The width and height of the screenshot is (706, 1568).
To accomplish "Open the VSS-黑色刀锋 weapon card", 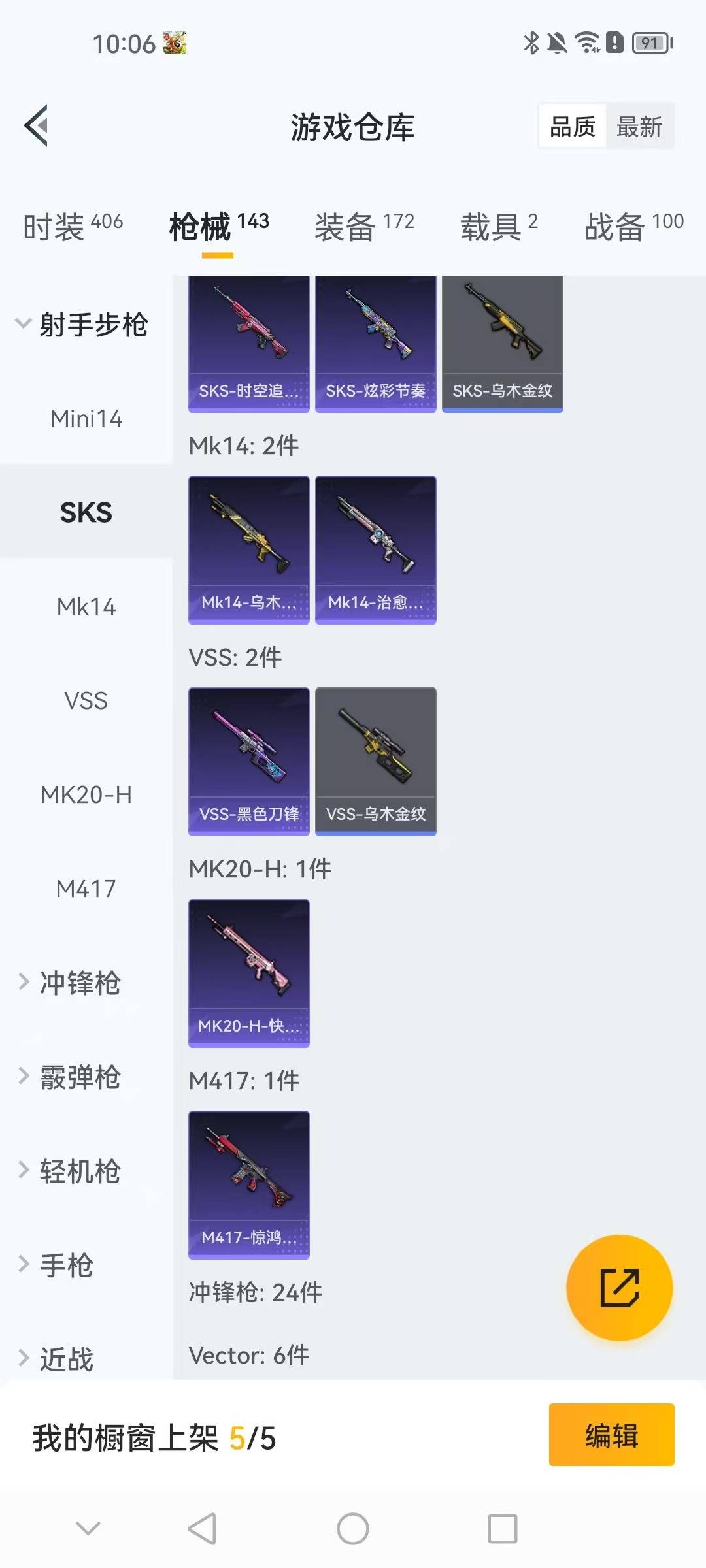I will pos(249,761).
